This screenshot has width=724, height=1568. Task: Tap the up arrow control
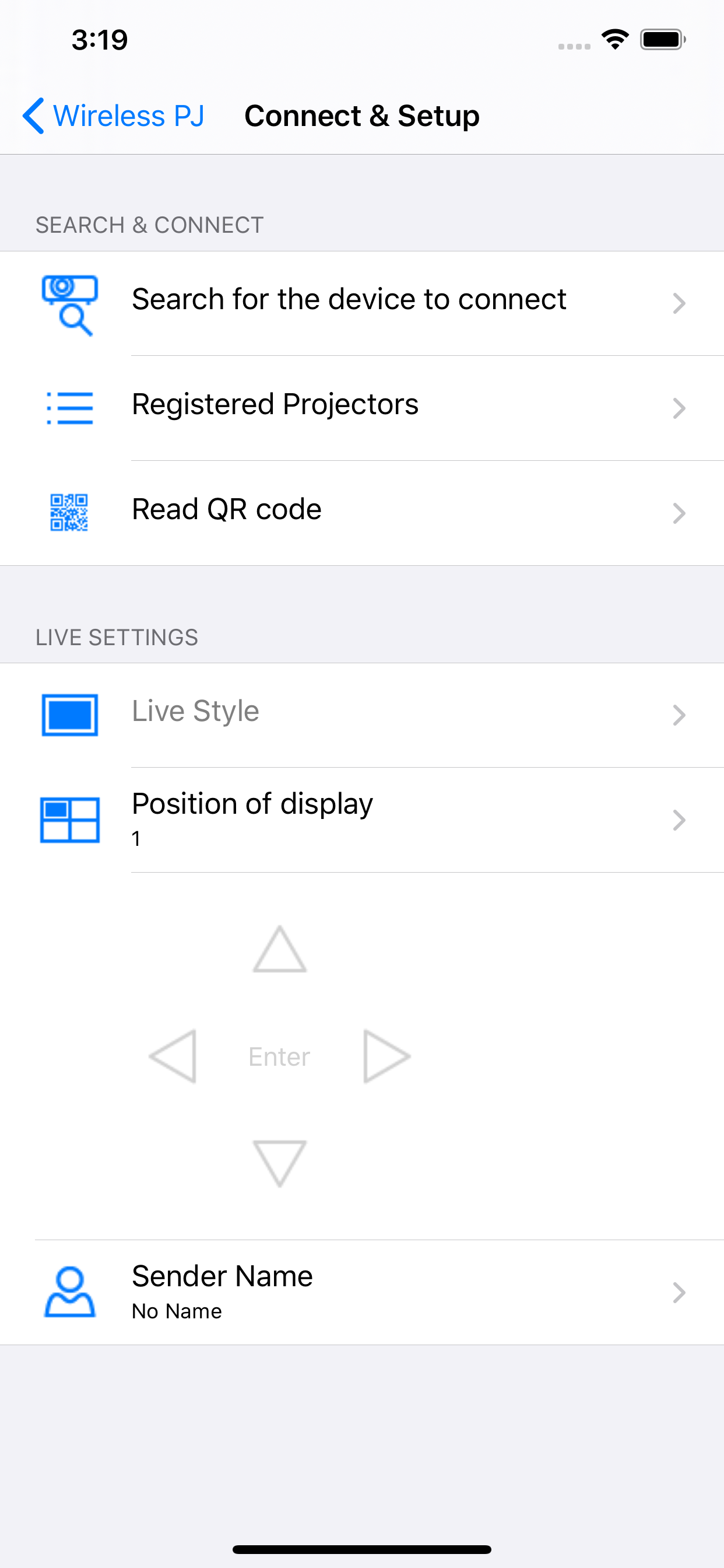(x=279, y=950)
